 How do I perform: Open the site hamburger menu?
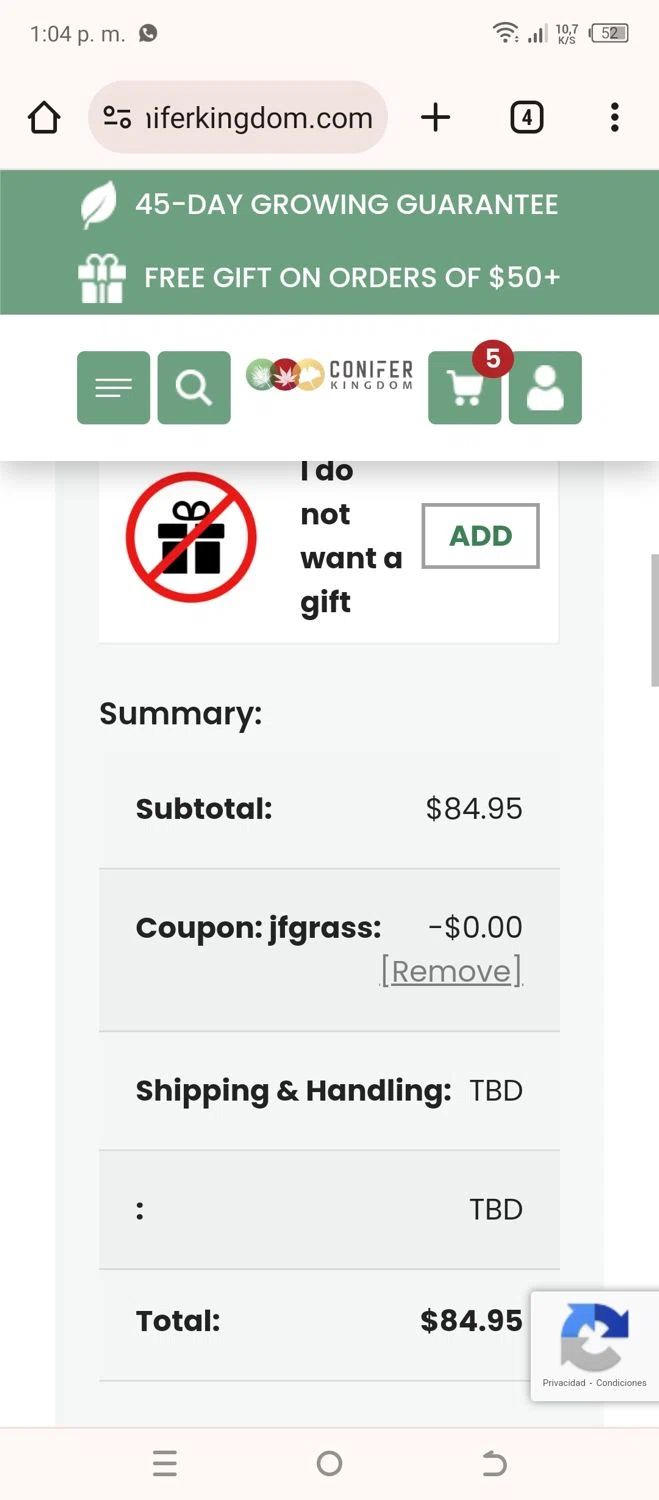click(x=114, y=388)
